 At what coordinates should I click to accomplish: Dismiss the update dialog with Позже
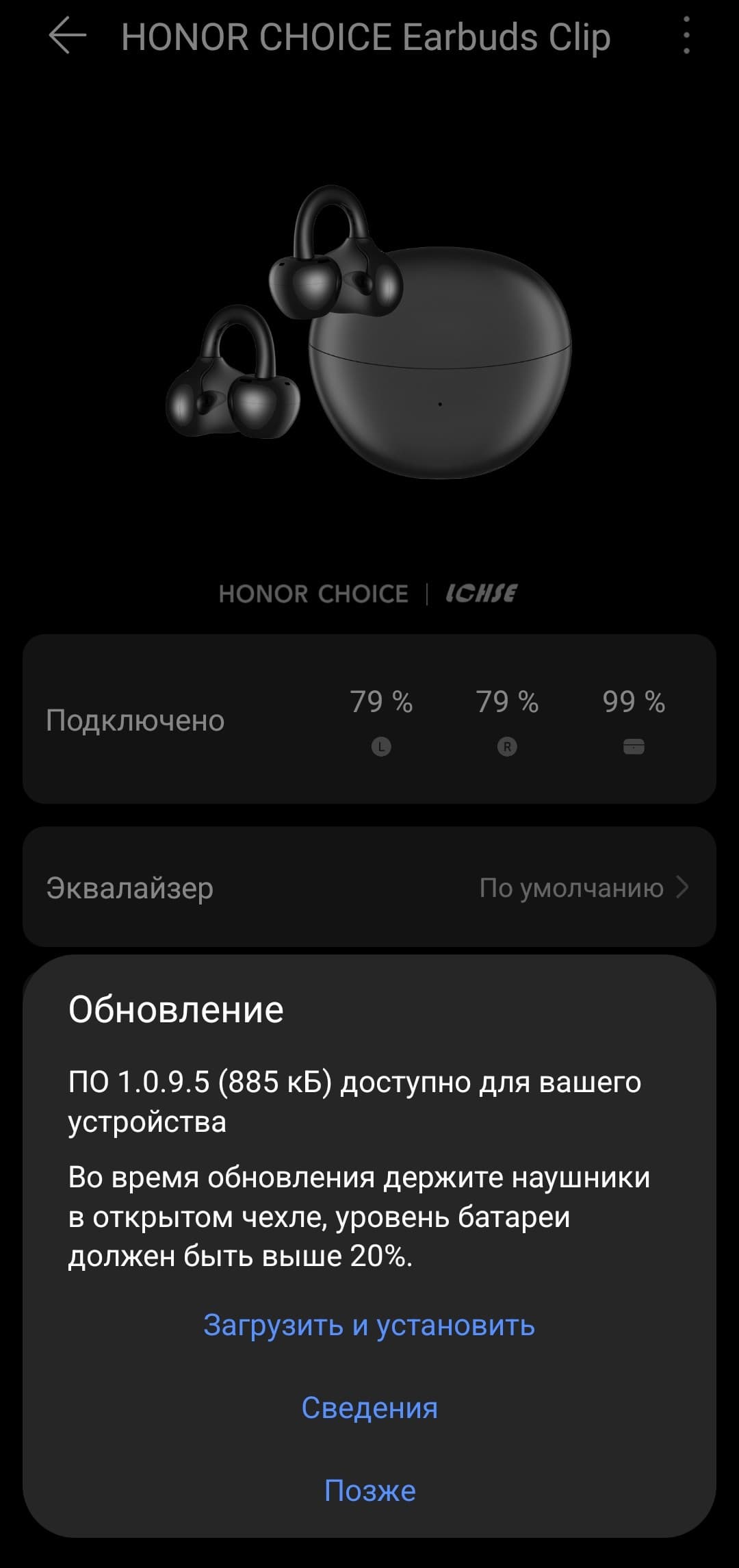369,1490
